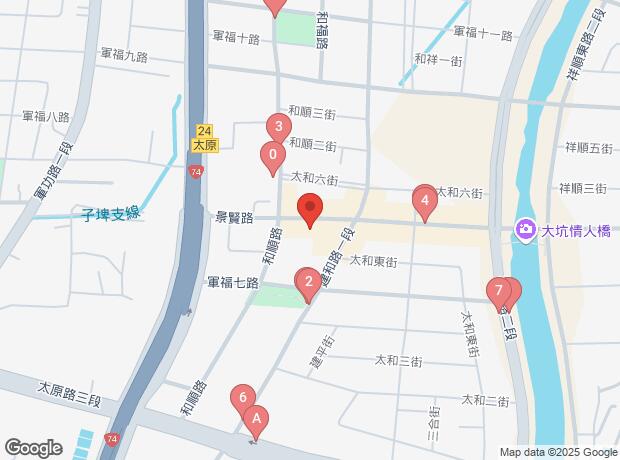Tap map marker number 0
620x460 pixels.
click(271, 156)
